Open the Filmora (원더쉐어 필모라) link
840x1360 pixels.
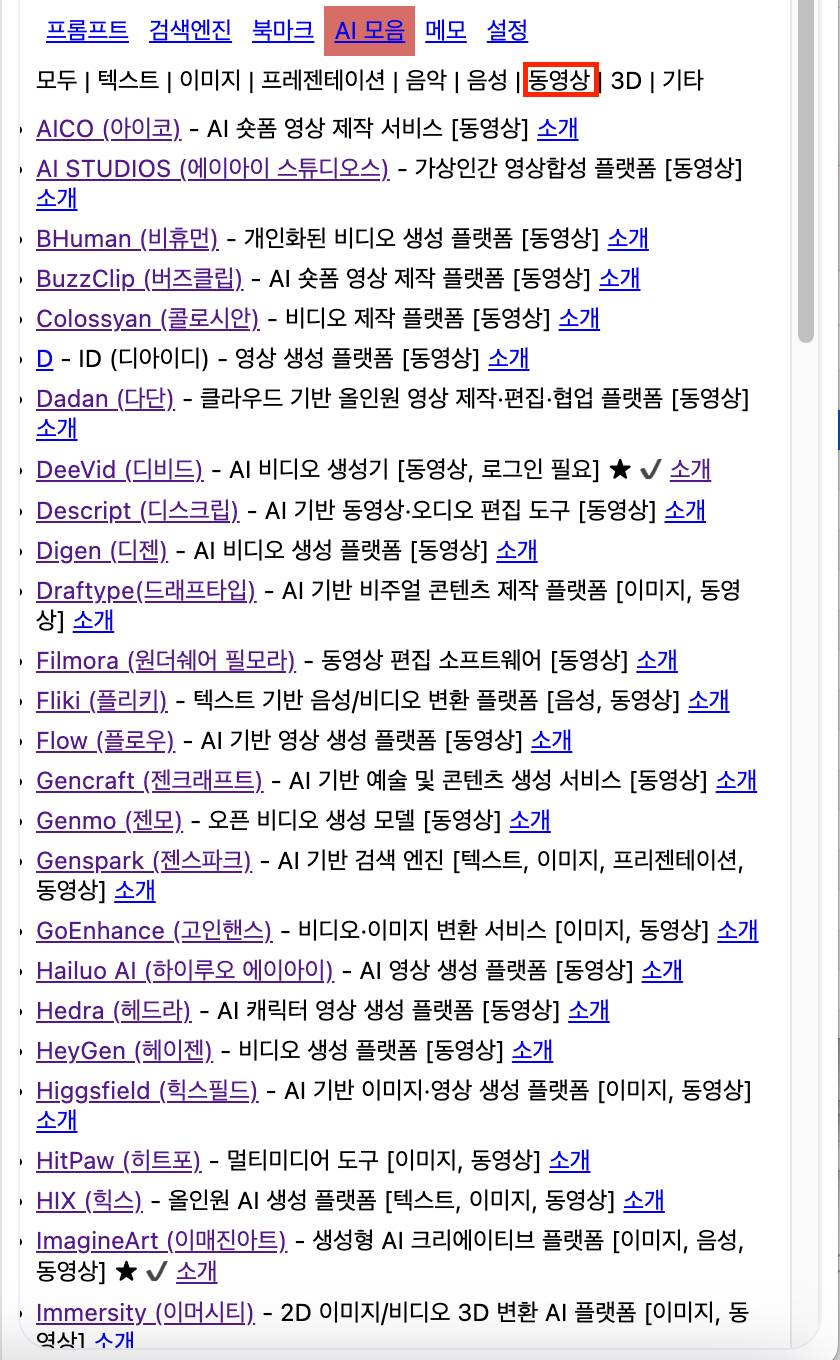coord(166,661)
